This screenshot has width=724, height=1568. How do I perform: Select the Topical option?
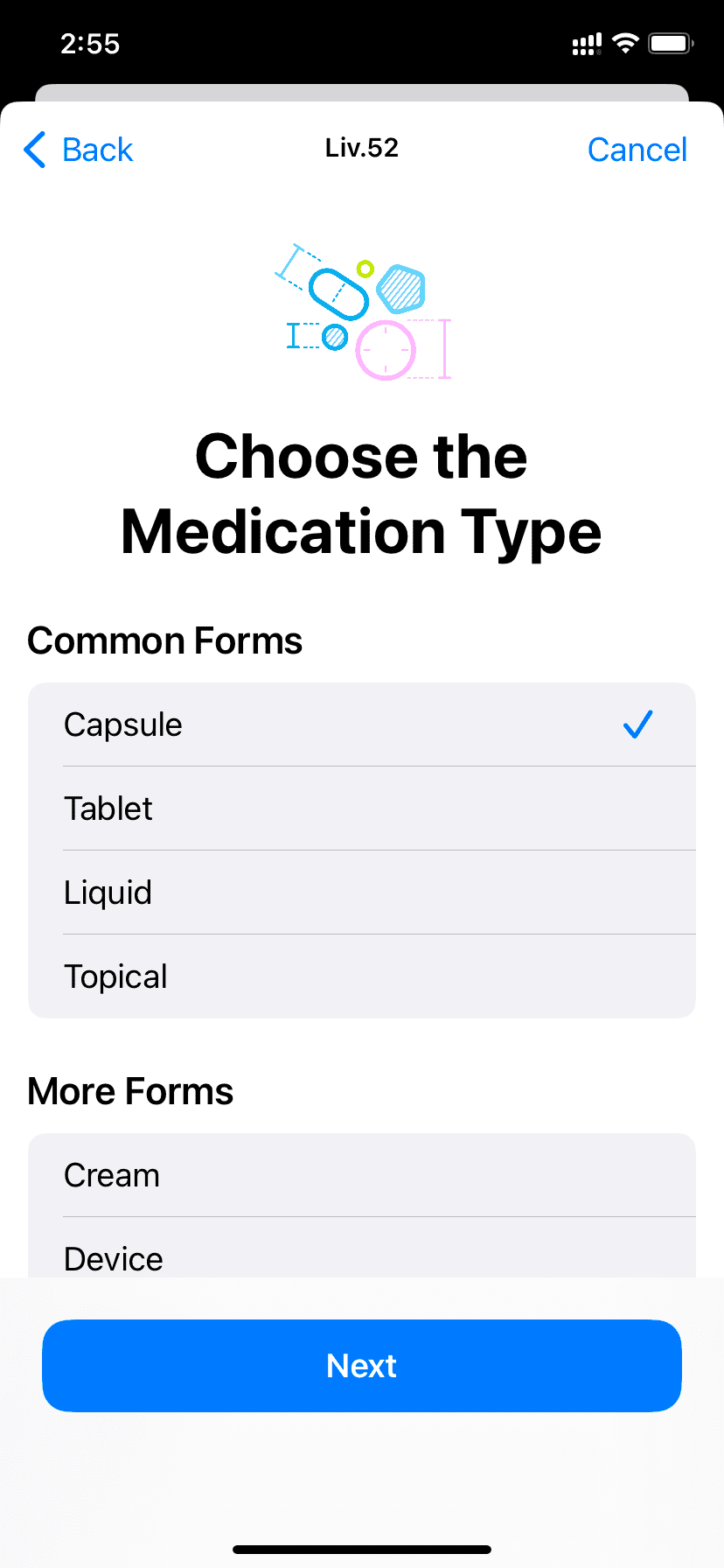point(362,976)
